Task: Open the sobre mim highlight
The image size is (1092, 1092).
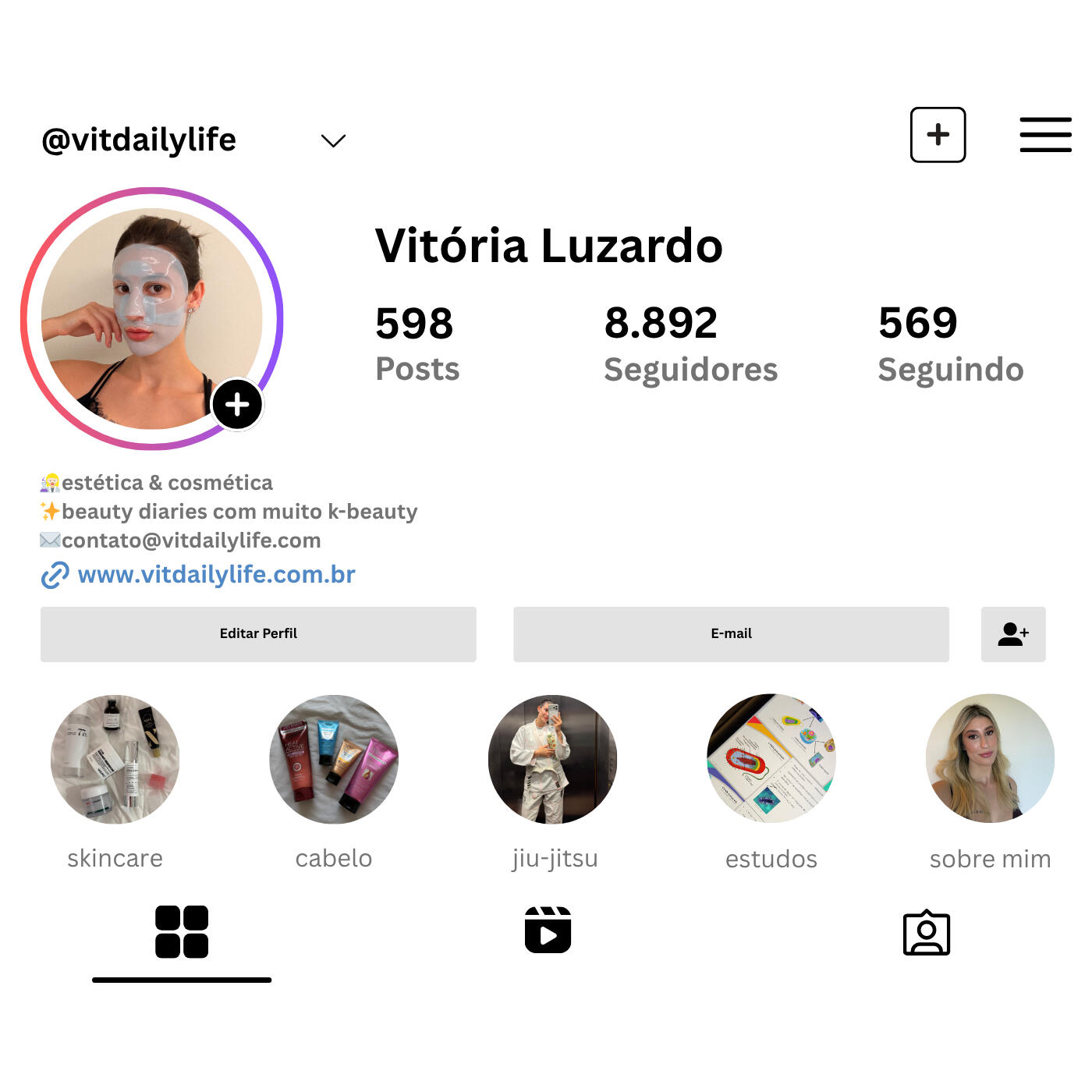Action: click(x=989, y=759)
